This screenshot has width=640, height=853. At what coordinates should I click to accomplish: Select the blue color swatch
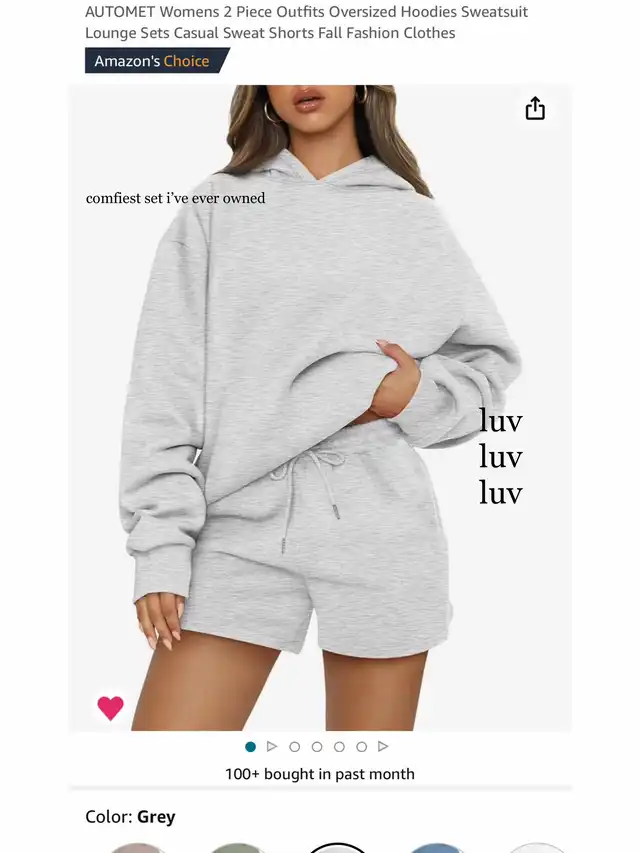[x=437, y=848]
